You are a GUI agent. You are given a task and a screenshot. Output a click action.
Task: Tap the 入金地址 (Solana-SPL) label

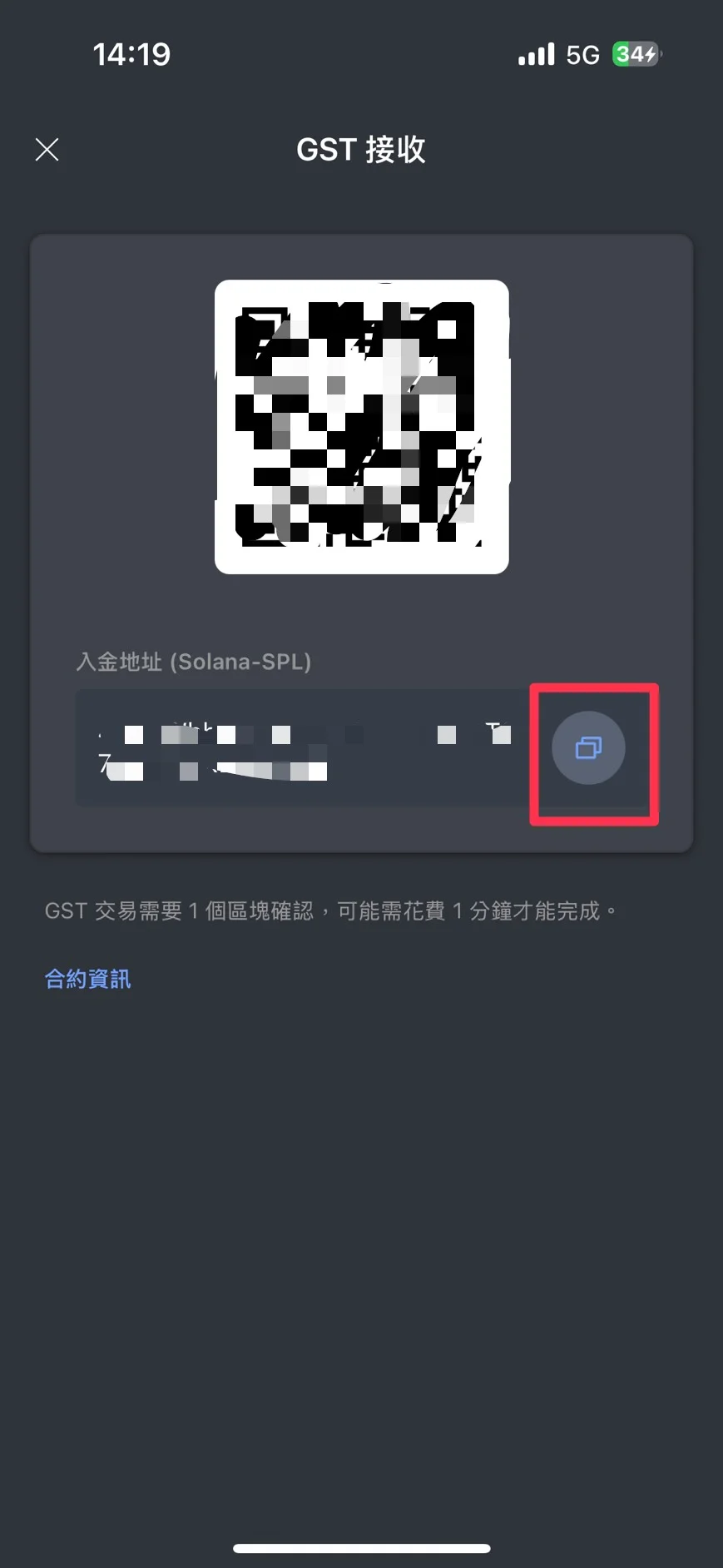(194, 662)
